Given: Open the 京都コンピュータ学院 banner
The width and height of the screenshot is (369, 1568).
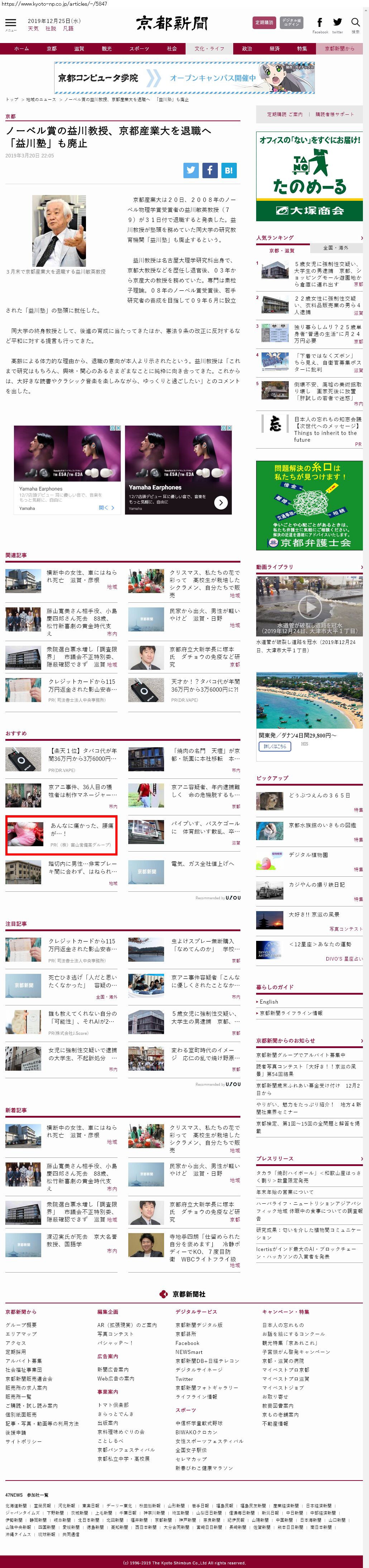Looking at the screenshot, I should (x=184, y=78).
